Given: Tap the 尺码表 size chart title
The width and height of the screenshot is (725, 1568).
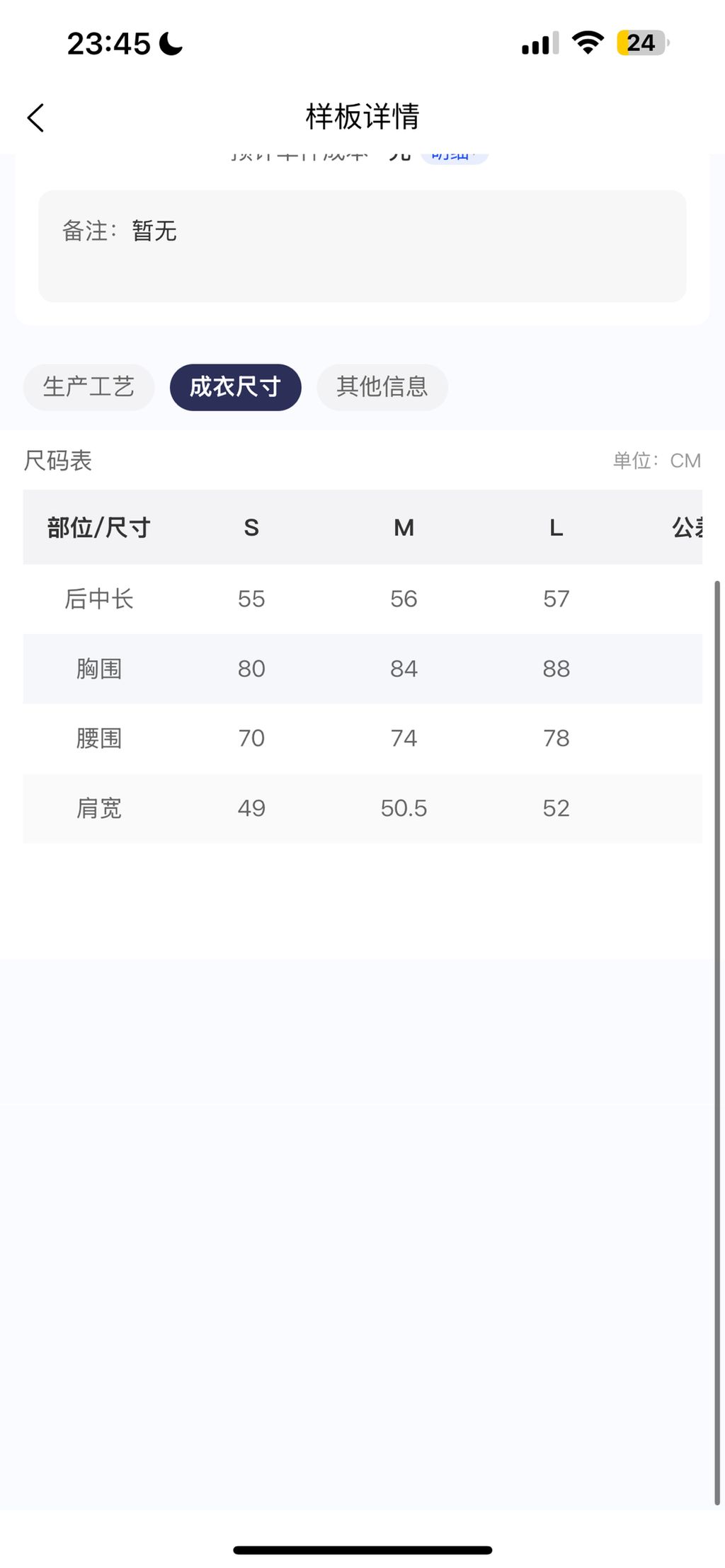Looking at the screenshot, I should (57, 461).
